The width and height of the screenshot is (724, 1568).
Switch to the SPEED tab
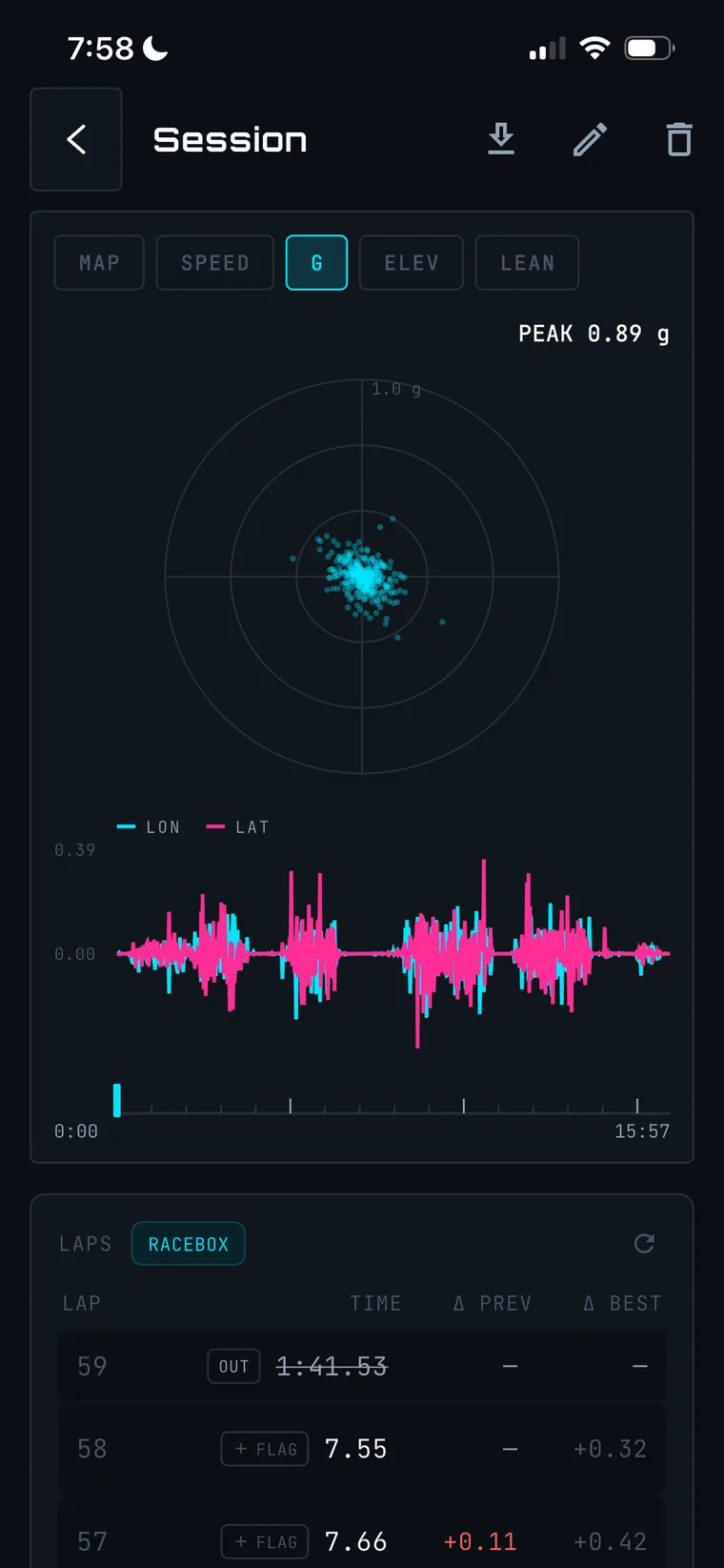coord(215,263)
